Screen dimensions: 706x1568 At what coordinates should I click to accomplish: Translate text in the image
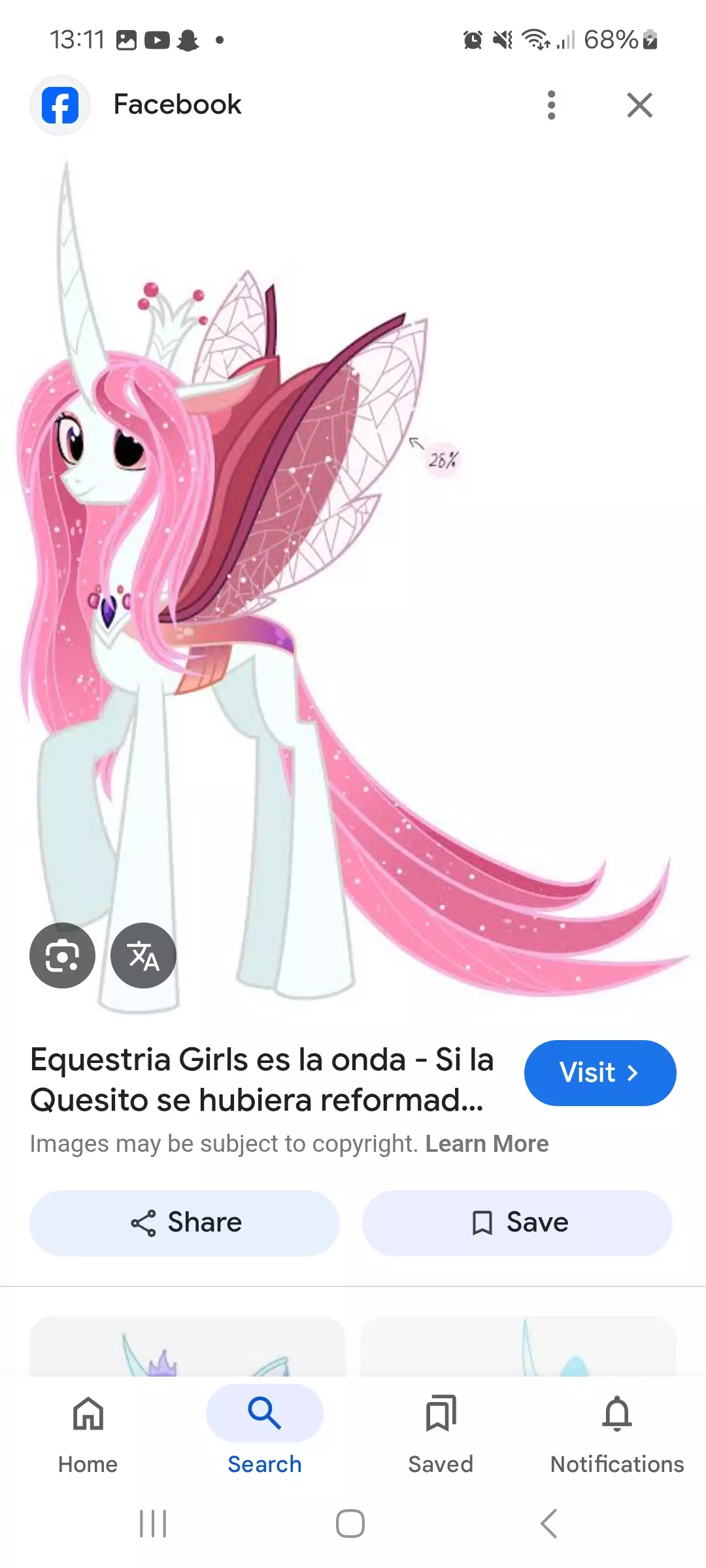coord(143,956)
